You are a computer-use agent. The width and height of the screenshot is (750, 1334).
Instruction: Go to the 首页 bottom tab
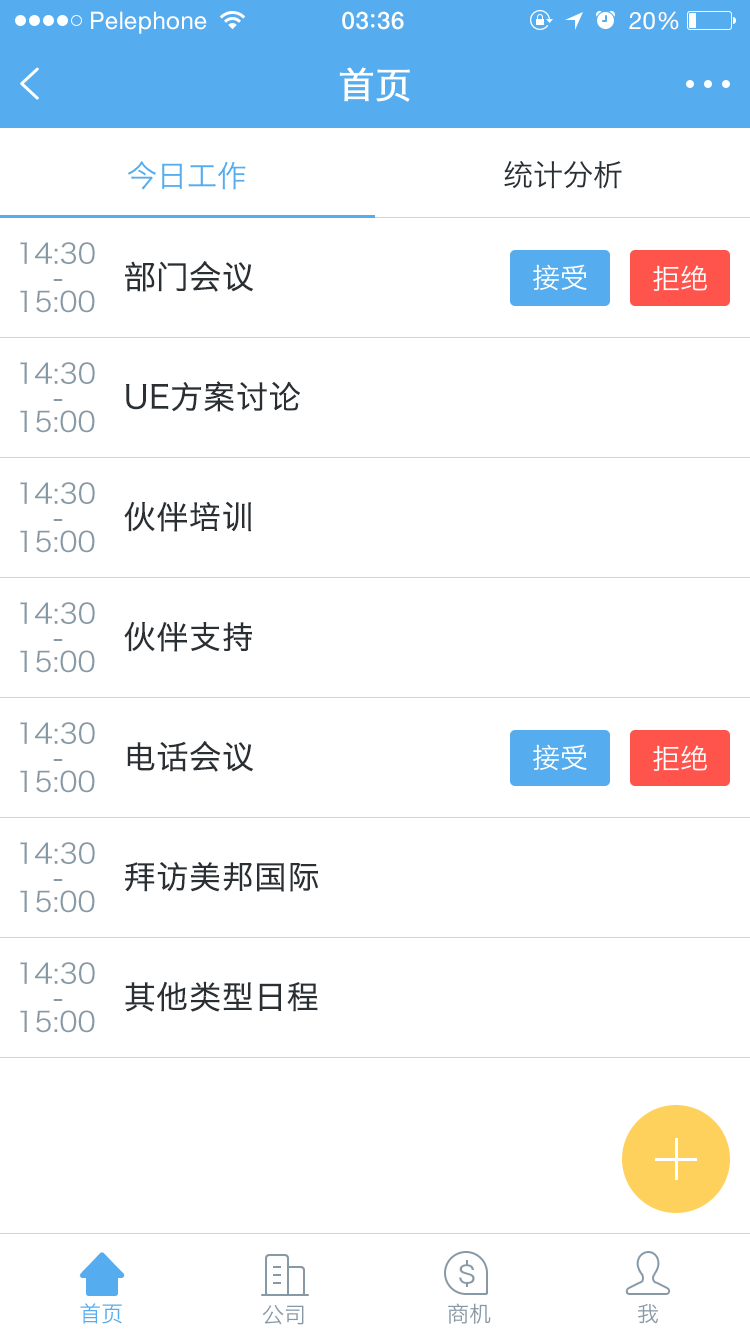click(102, 1288)
